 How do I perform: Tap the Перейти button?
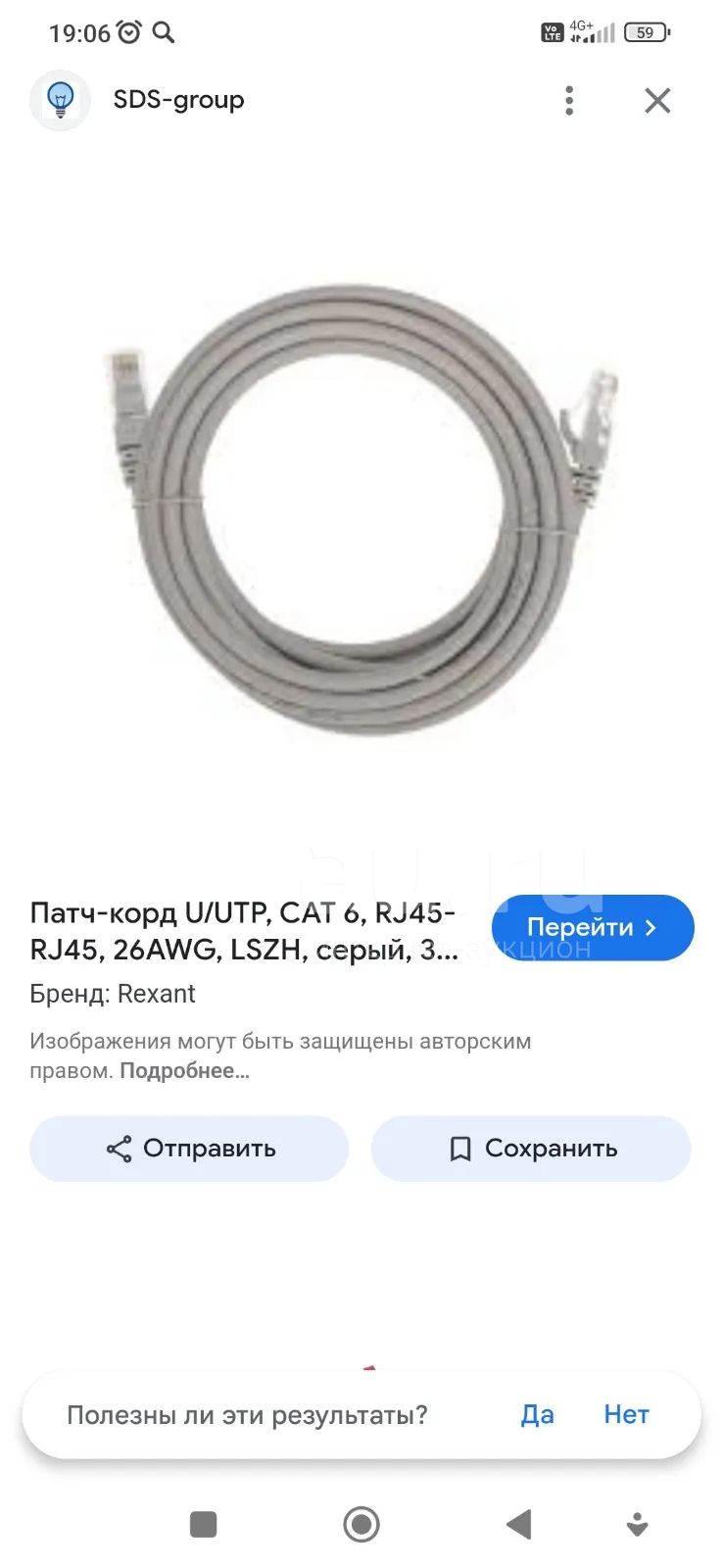click(x=593, y=927)
